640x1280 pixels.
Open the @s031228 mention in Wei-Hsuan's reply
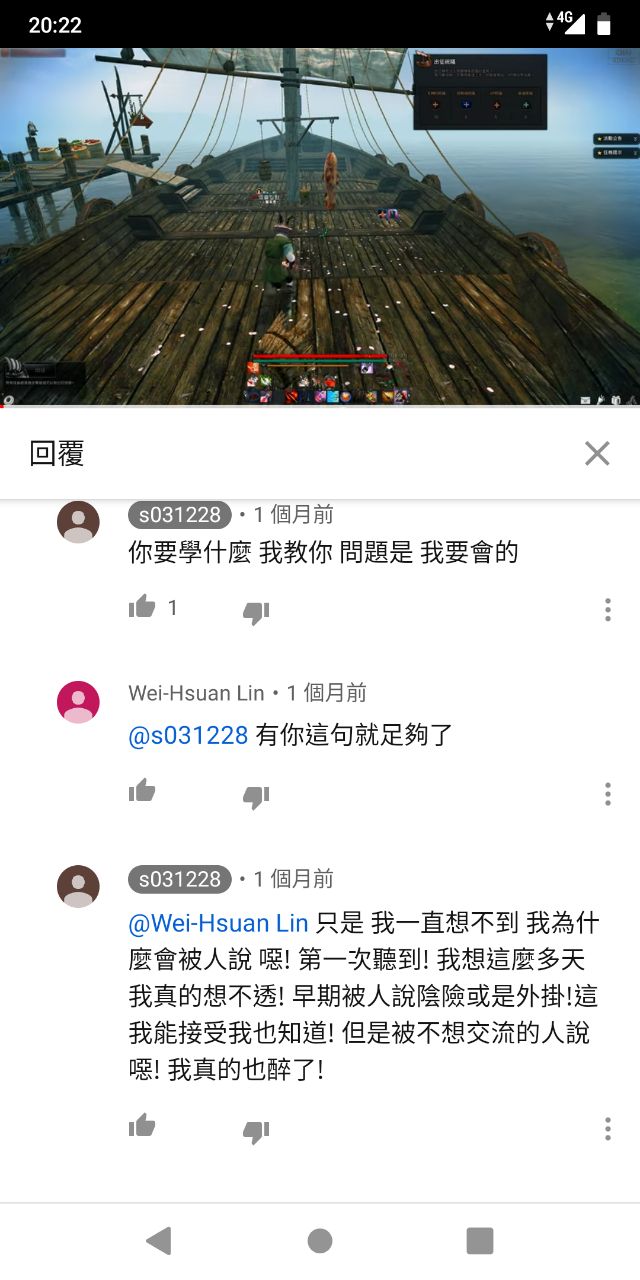pos(188,736)
